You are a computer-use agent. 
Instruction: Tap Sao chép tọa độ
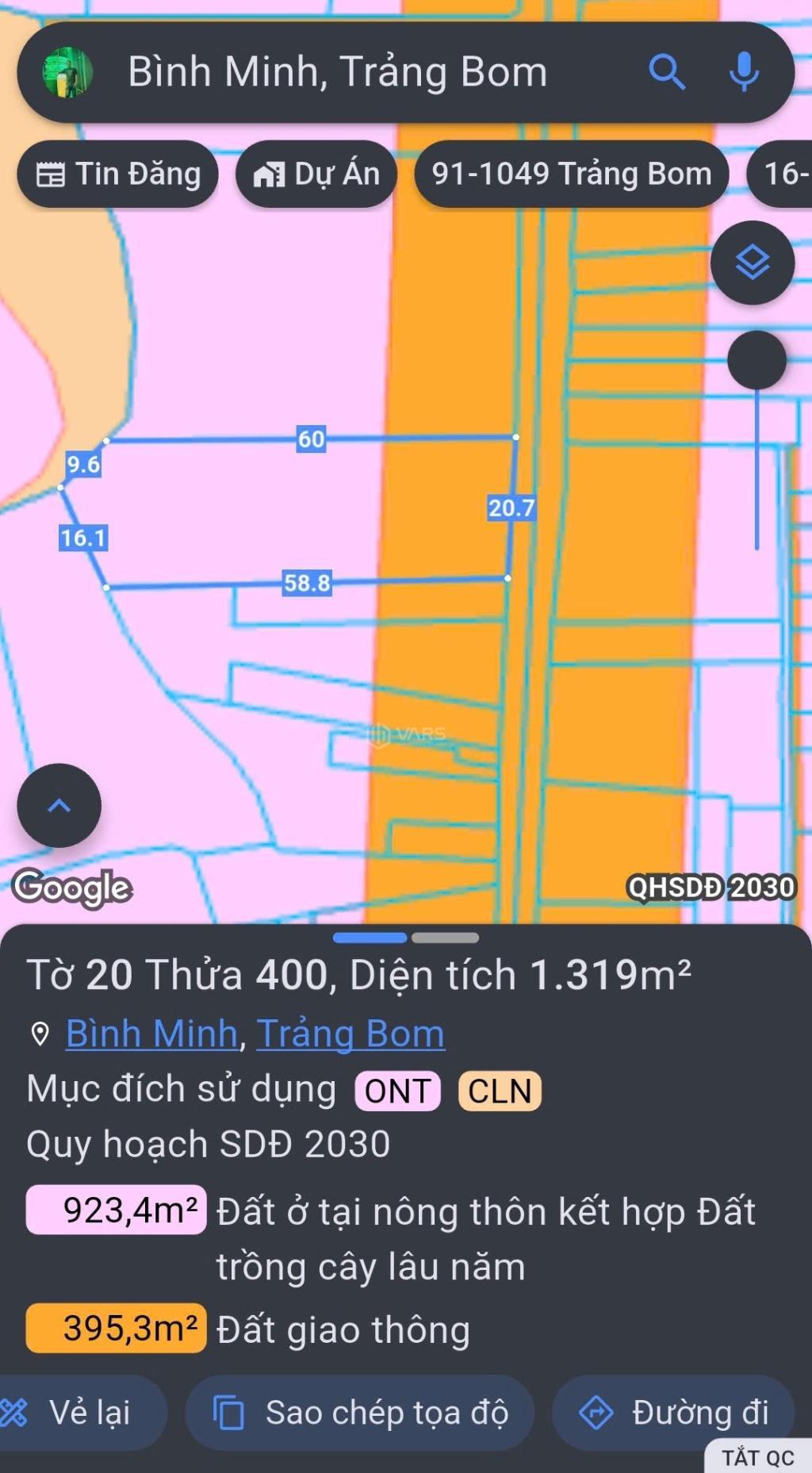coord(360,1413)
